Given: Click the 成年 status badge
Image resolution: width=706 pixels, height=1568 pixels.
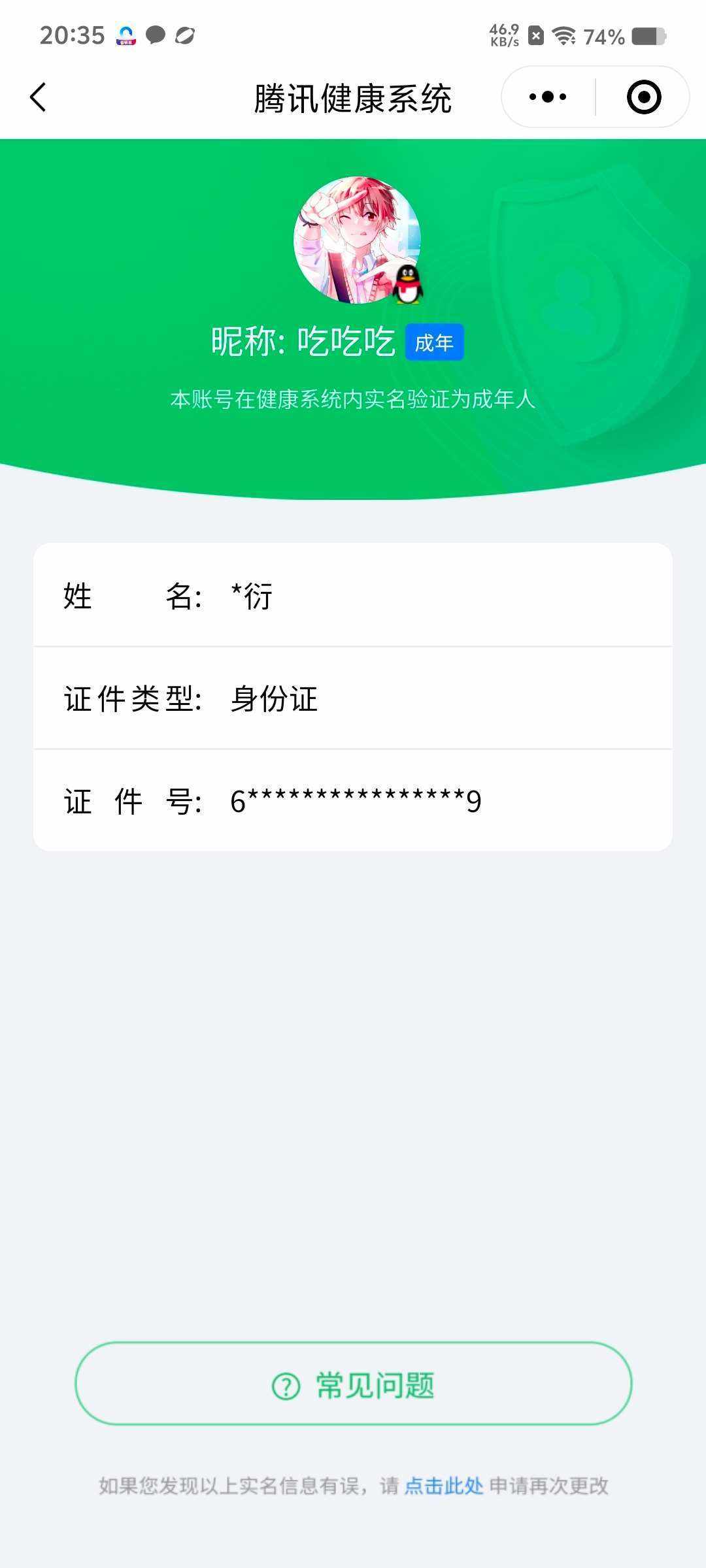Looking at the screenshot, I should [x=435, y=342].
